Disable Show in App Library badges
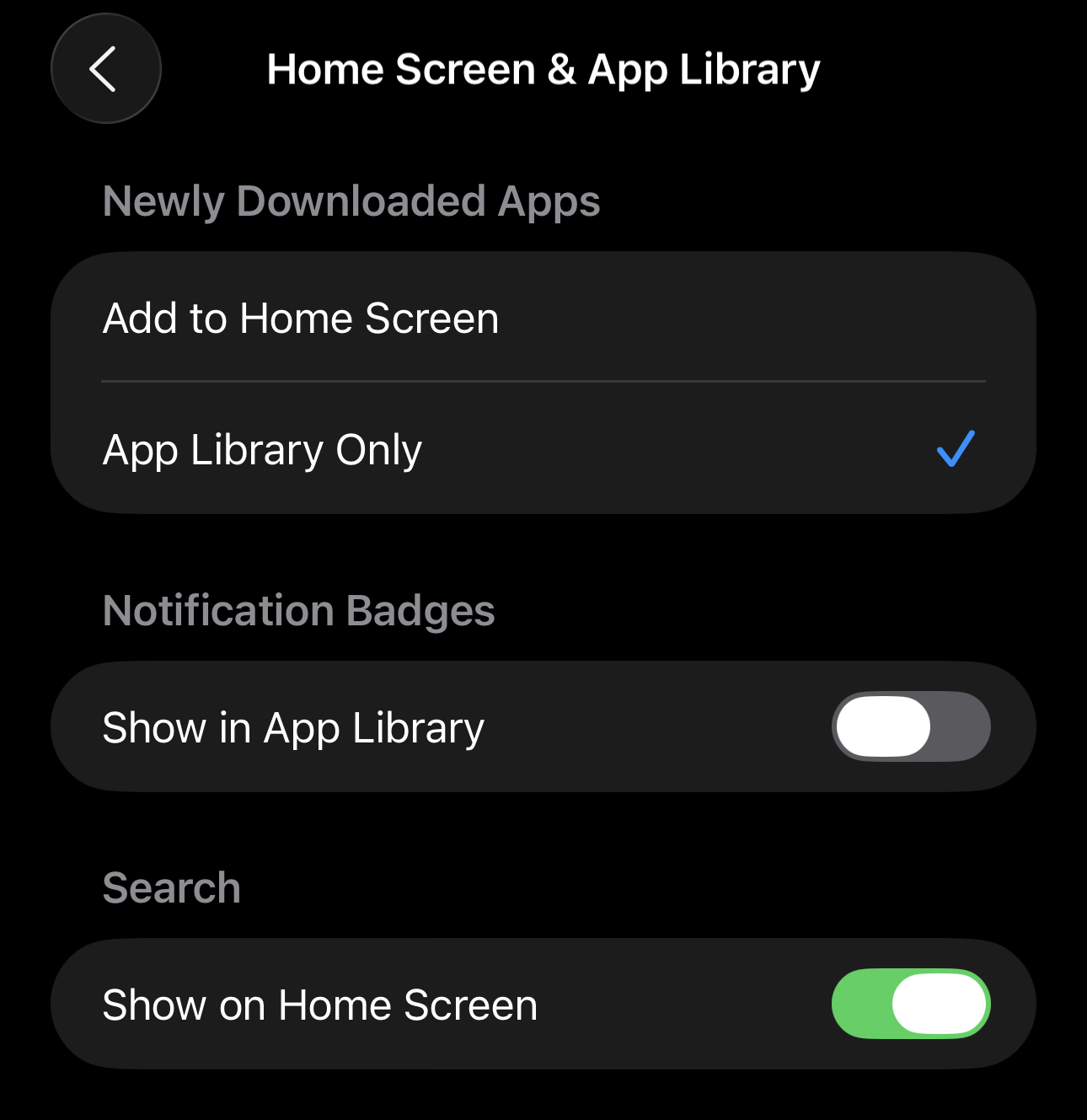The image size is (1087, 1120). [910, 726]
